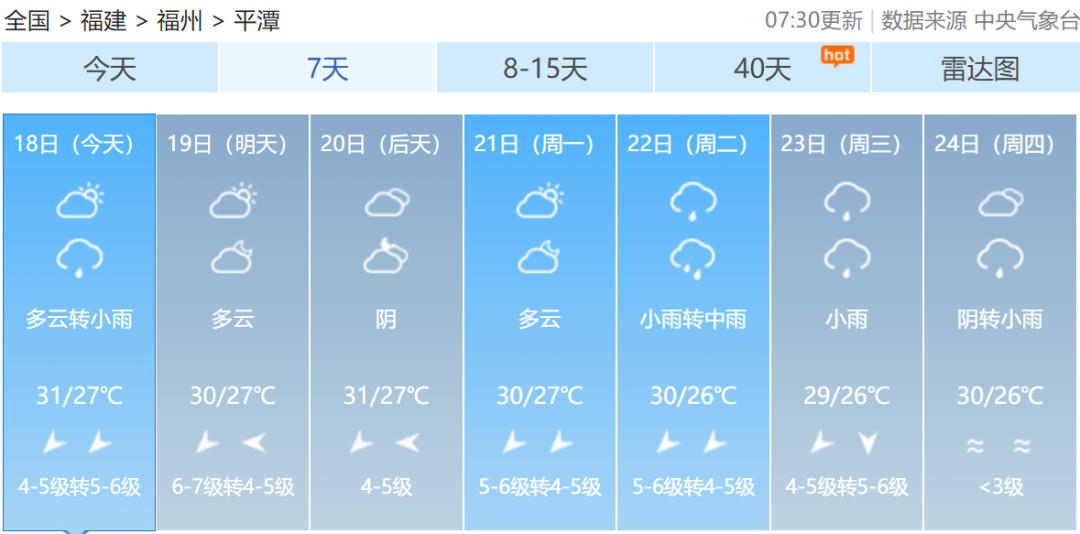Open the 福建 breadcrumb link
Image resolution: width=1080 pixels, height=534 pixels.
(103, 20)
